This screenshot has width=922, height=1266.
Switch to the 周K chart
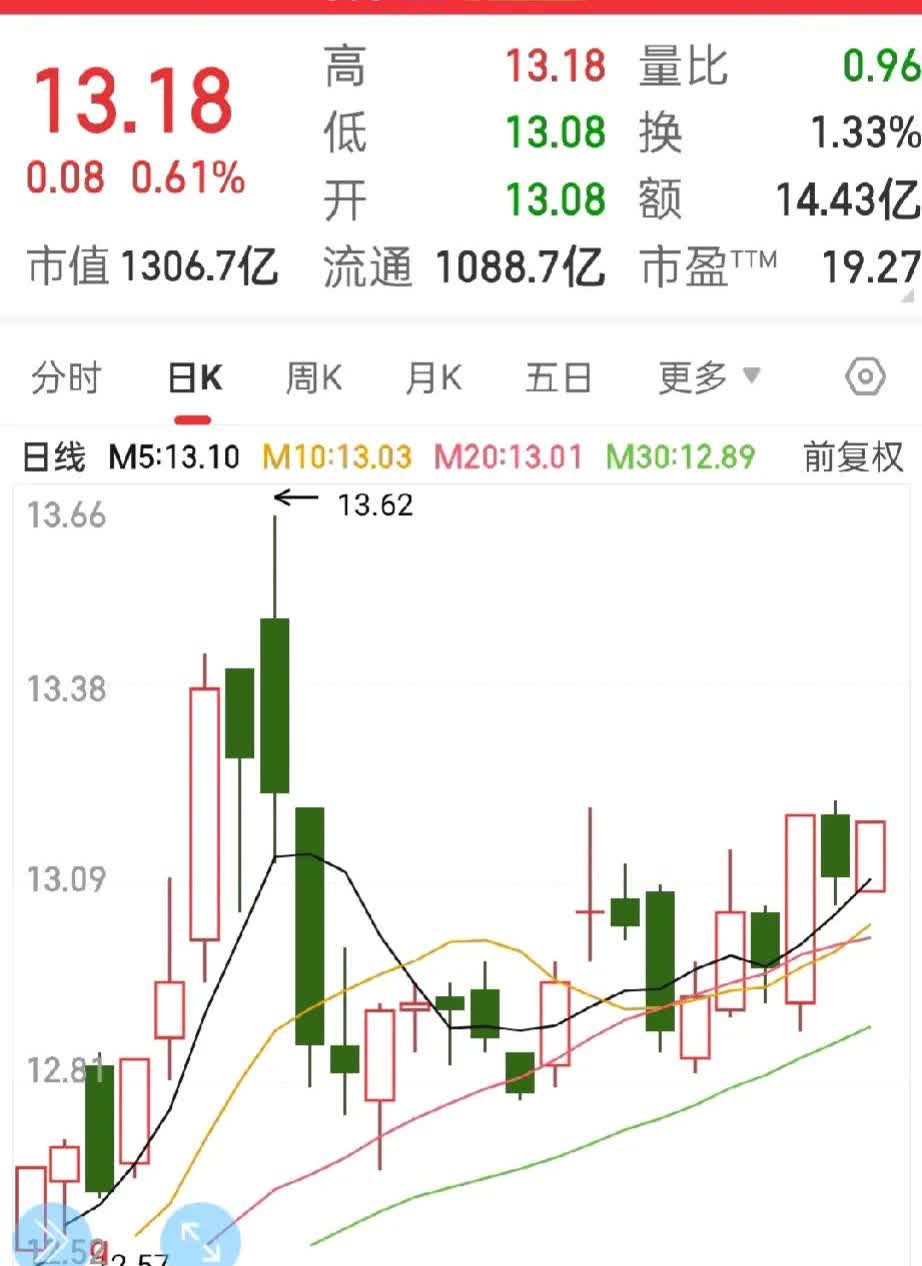(314, 379)
